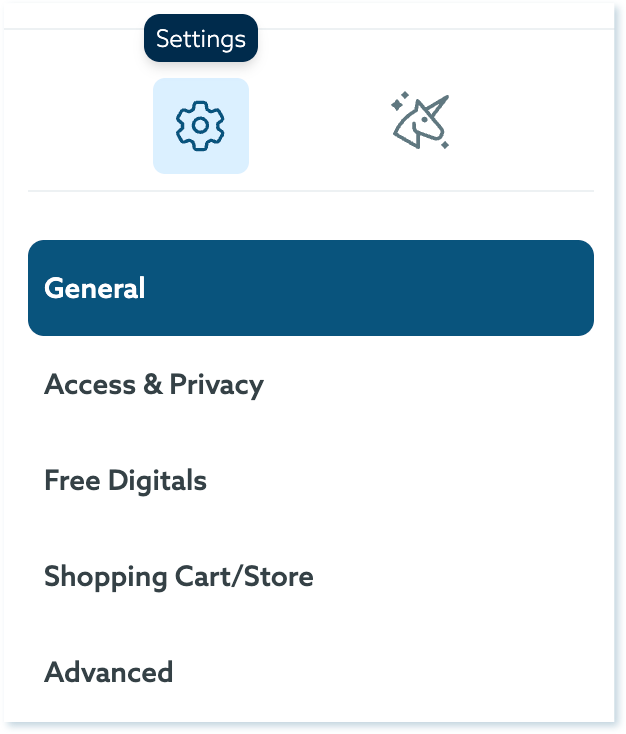626x734 pixels.
Task: Open the Settings gear icon
Action: pyautogui.click(x=200, y=126)
